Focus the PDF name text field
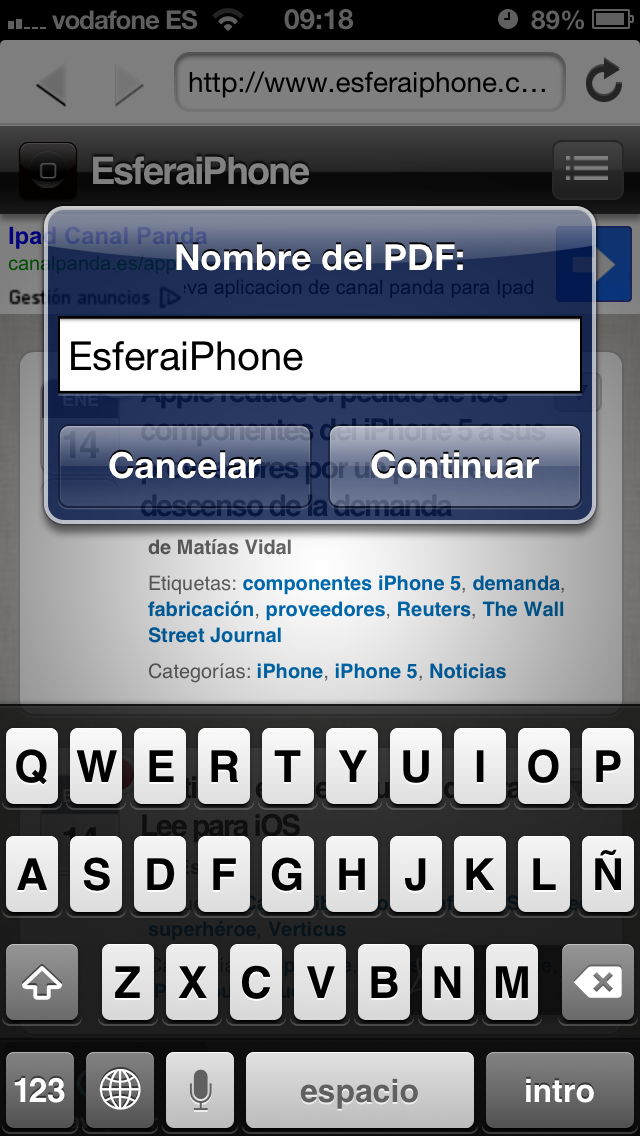 point(320,356)
